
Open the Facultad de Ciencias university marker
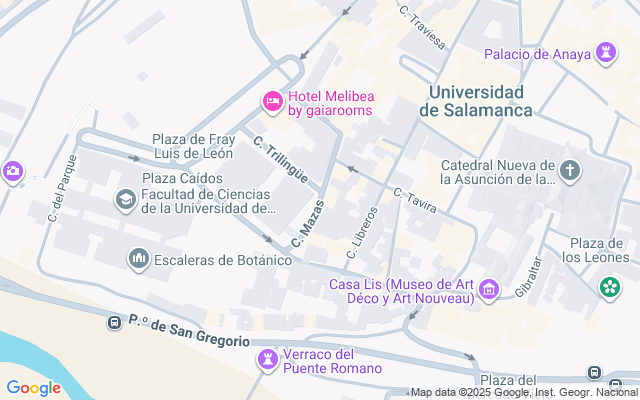126,200
